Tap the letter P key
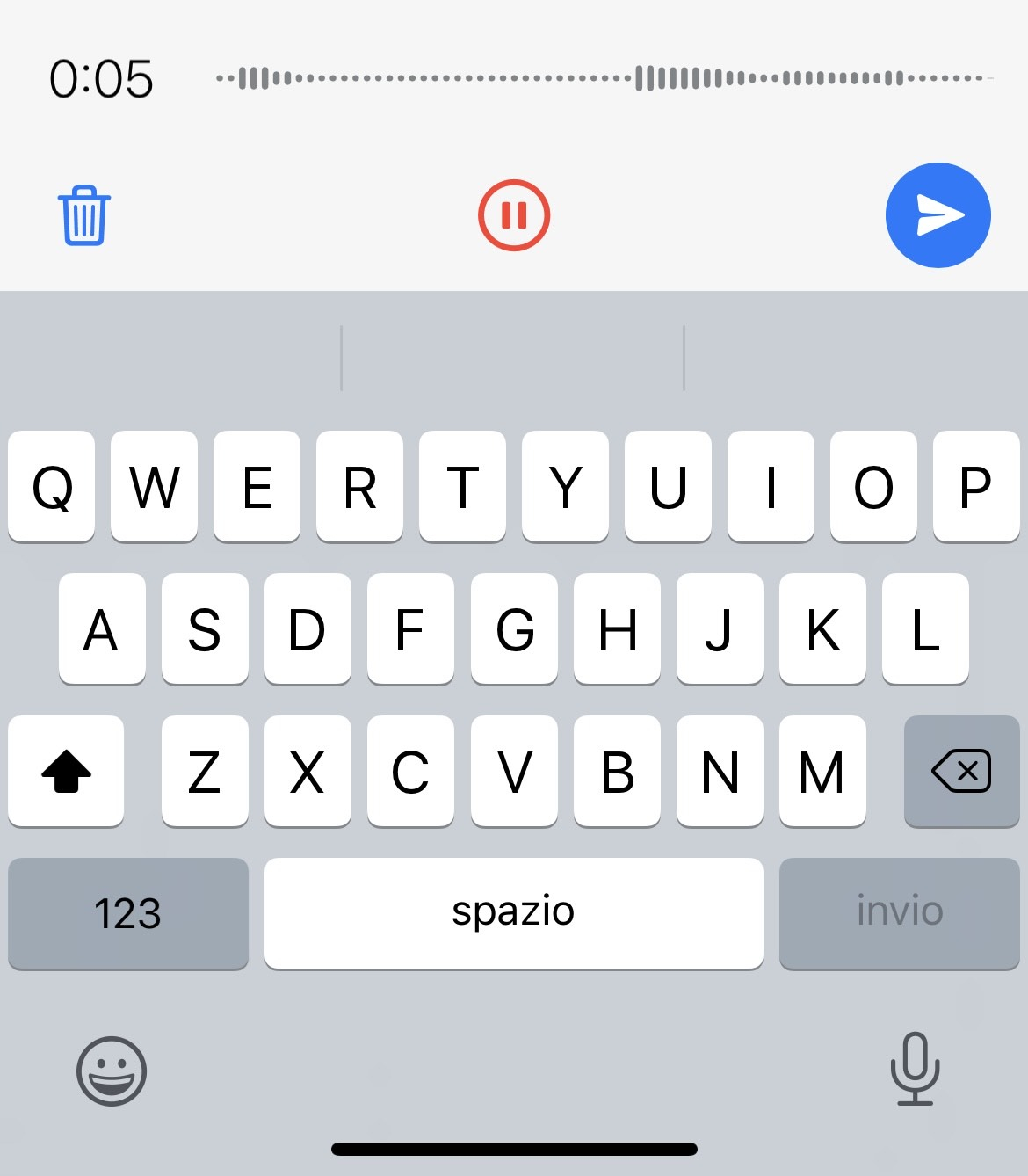This screenshot has height=1176, width=1028. (976, 486)
